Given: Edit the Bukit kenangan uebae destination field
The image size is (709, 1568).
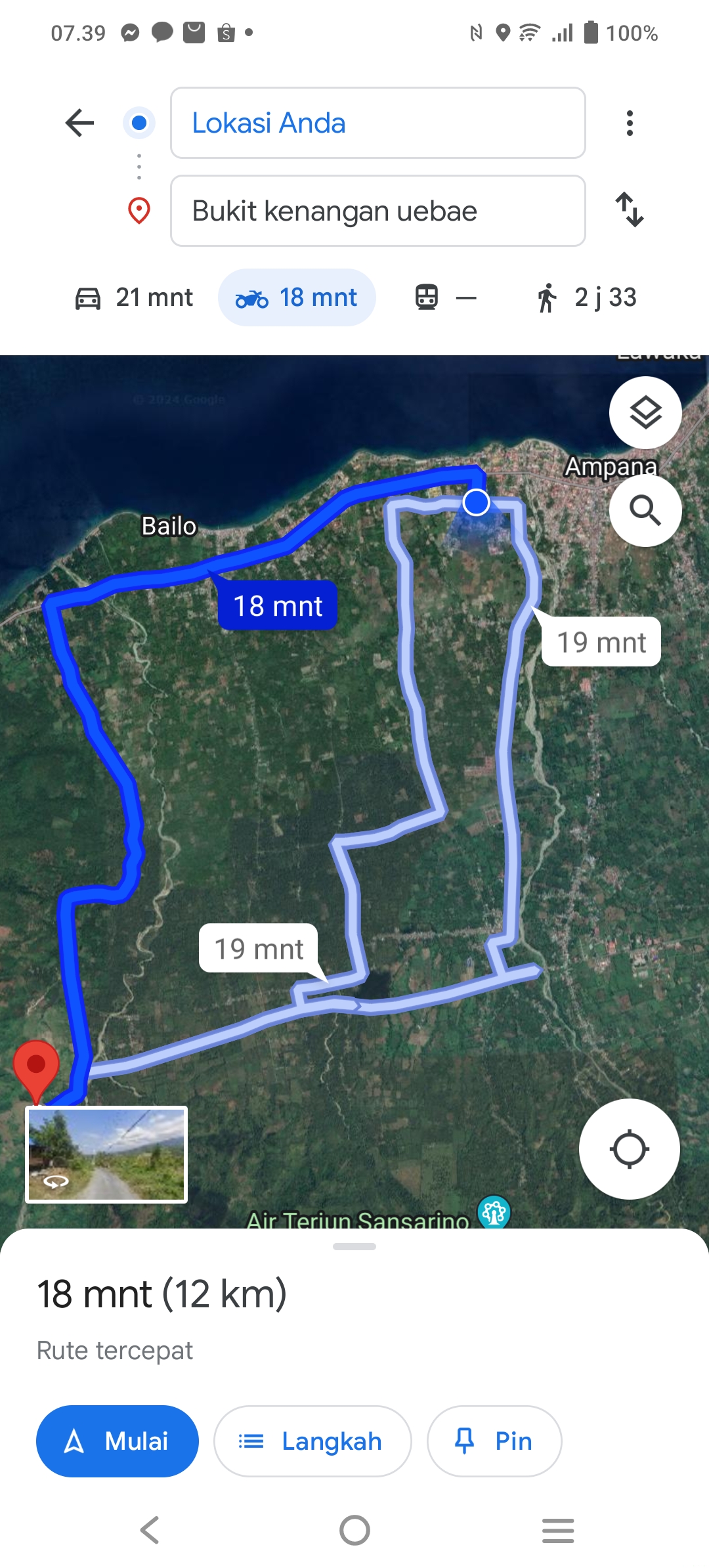Looking at the screenshot, I should coord(378,211).
